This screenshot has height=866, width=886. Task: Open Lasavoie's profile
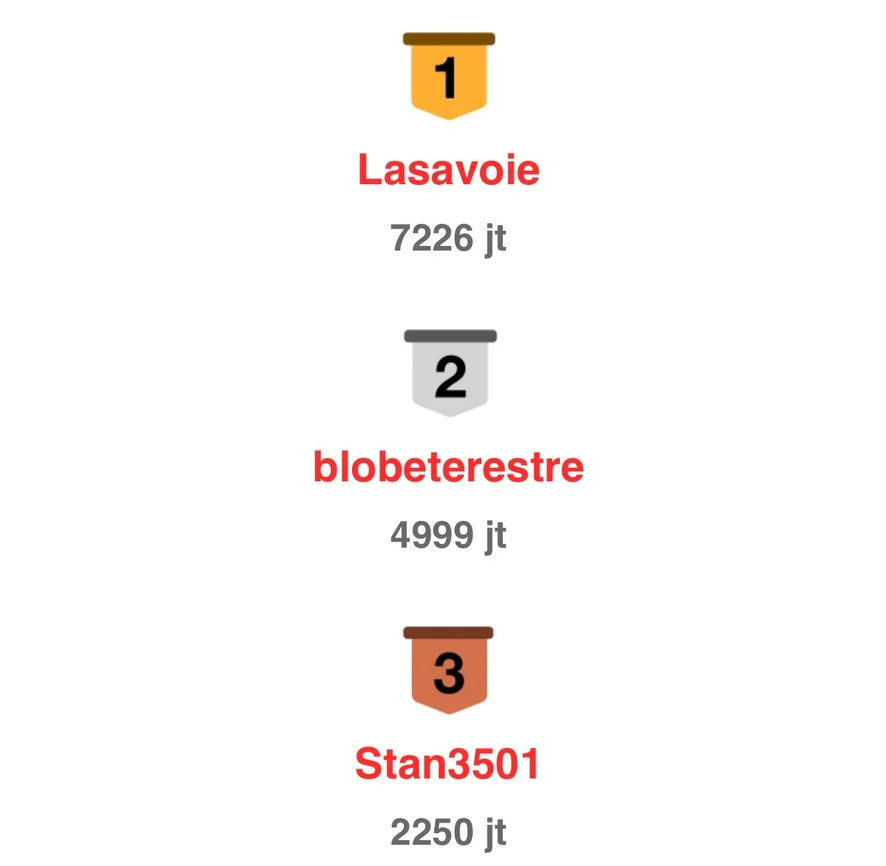[x=448, y=170]
